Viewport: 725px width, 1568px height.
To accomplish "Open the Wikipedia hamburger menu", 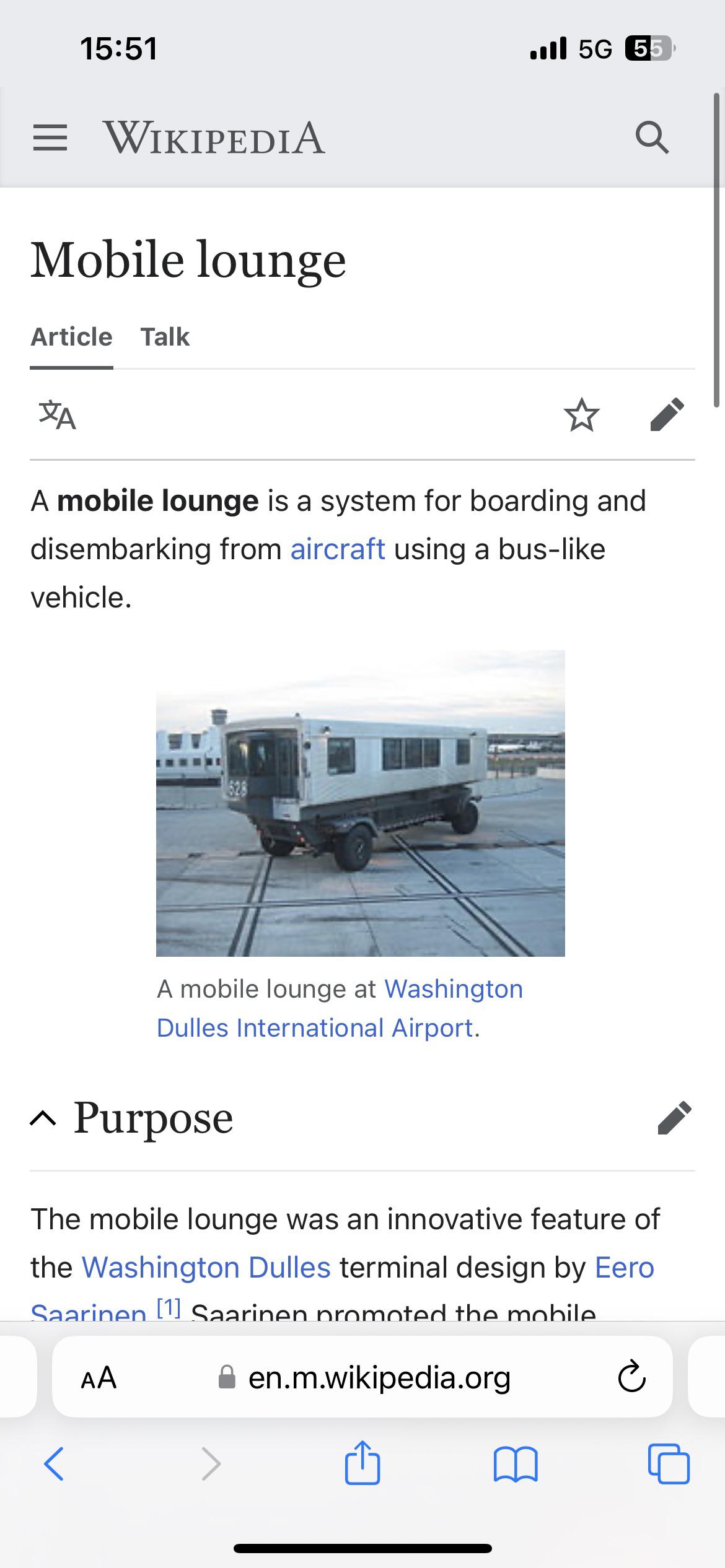I will point(50,137).
